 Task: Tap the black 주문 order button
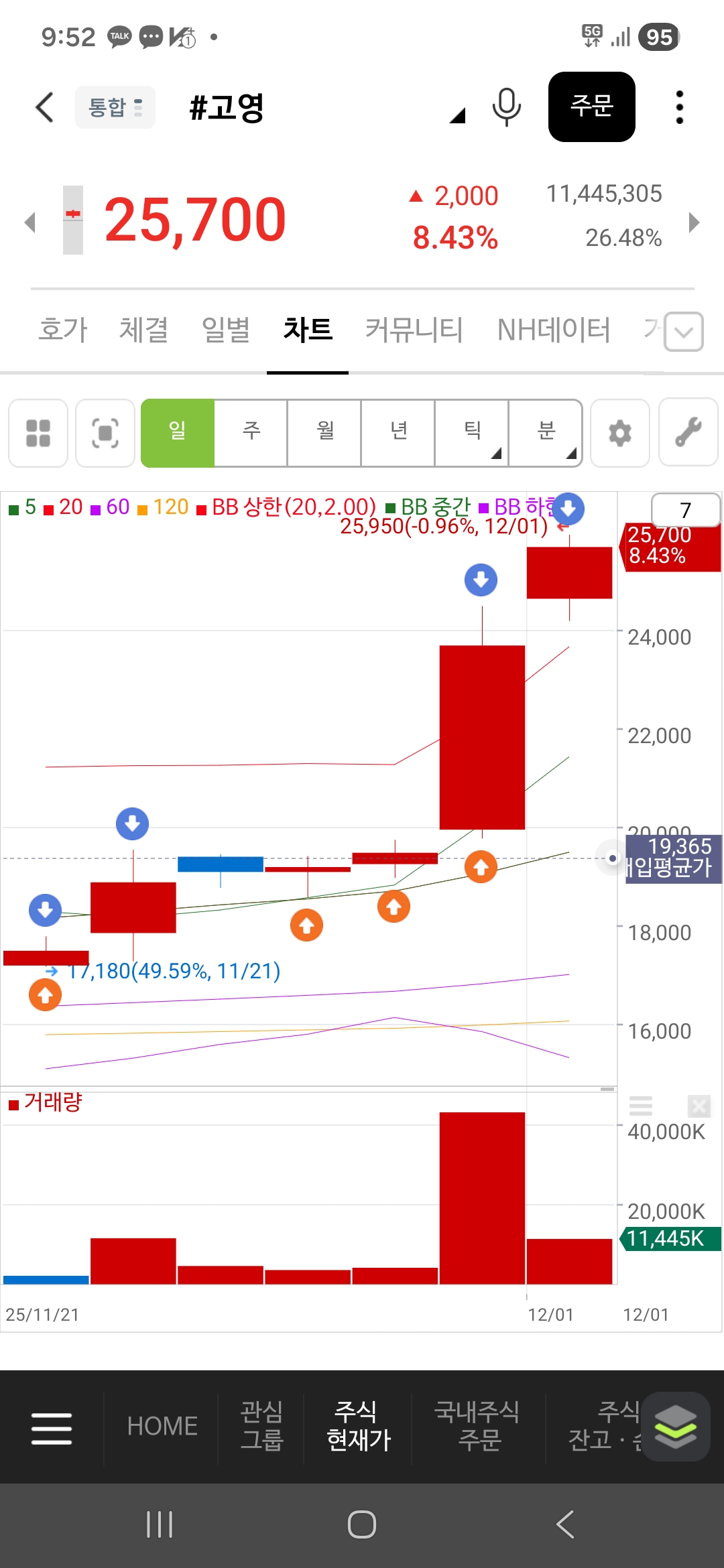pyautogui.click(x=591, y=107)
